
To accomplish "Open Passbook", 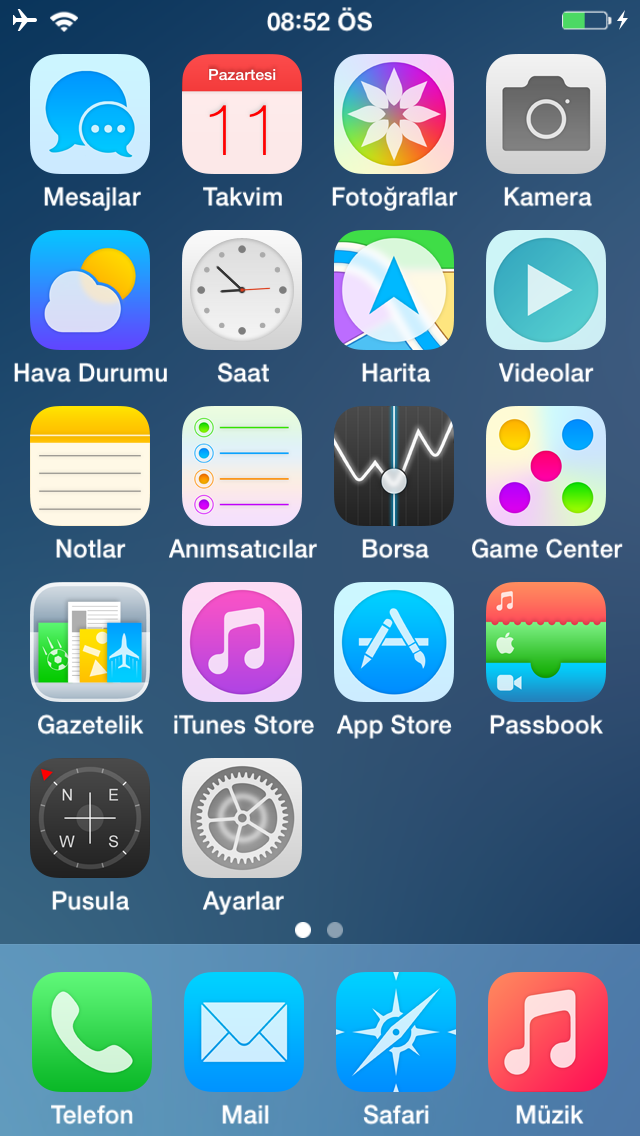I will point(546,642).
